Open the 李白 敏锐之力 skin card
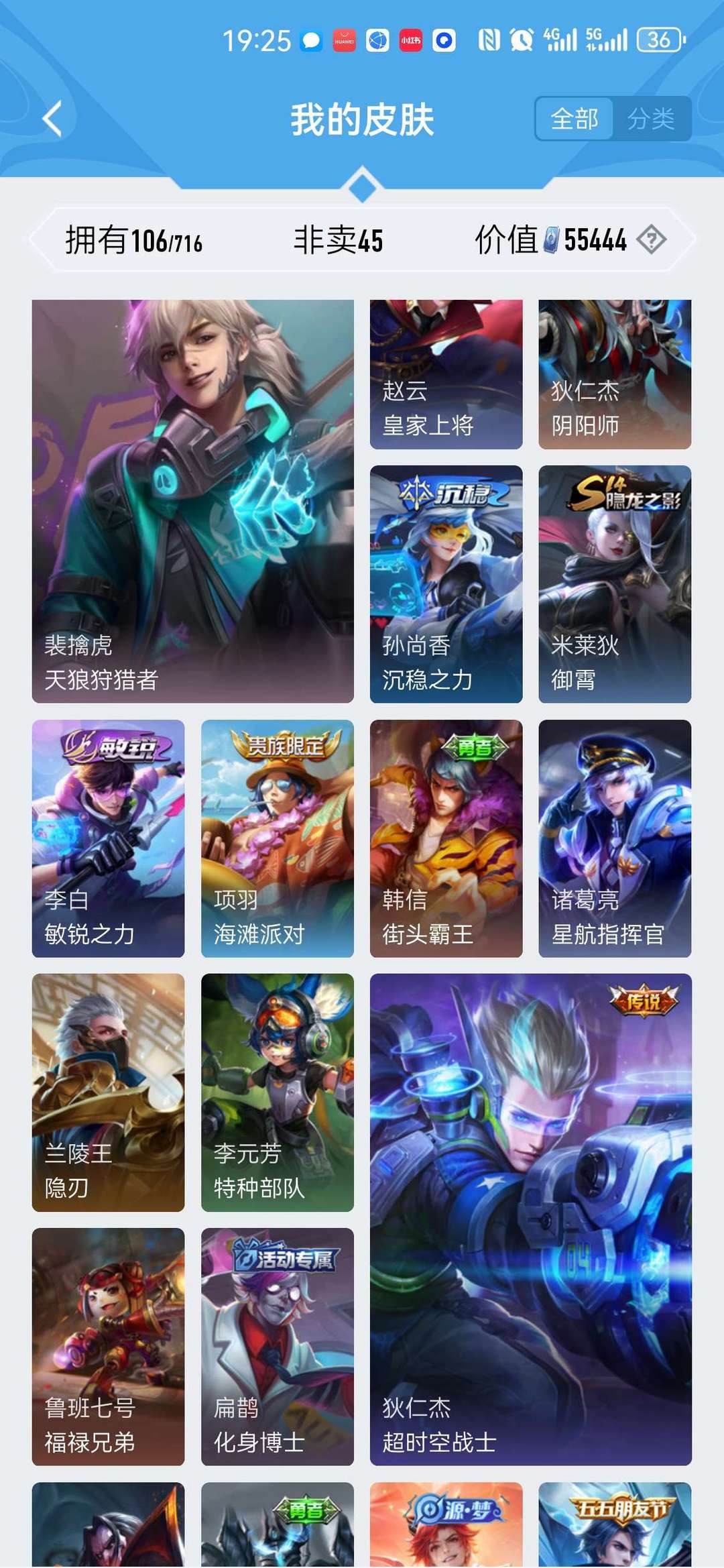This screenshot has height=1568, width=724. point(109,838)
